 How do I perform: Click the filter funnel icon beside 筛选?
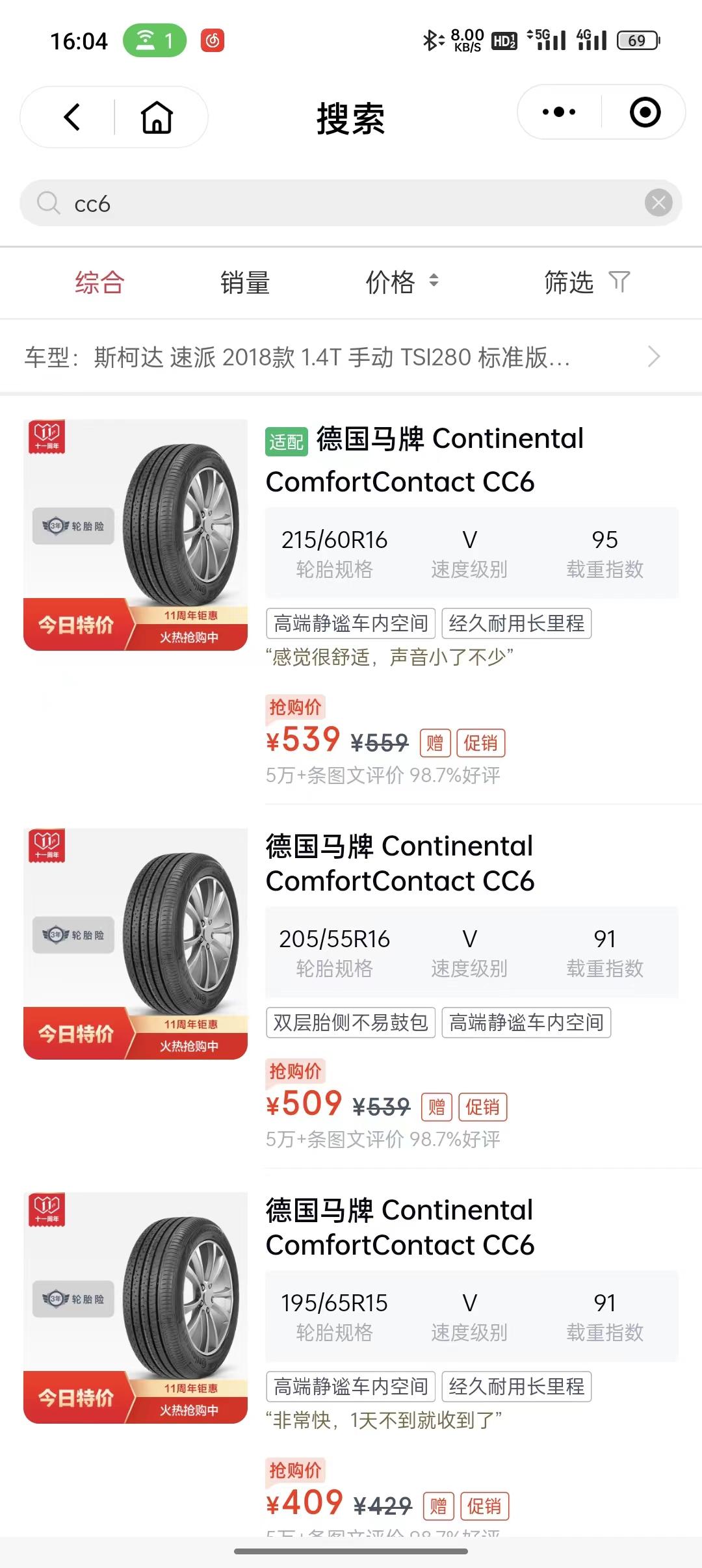click(x=619, y=282)
